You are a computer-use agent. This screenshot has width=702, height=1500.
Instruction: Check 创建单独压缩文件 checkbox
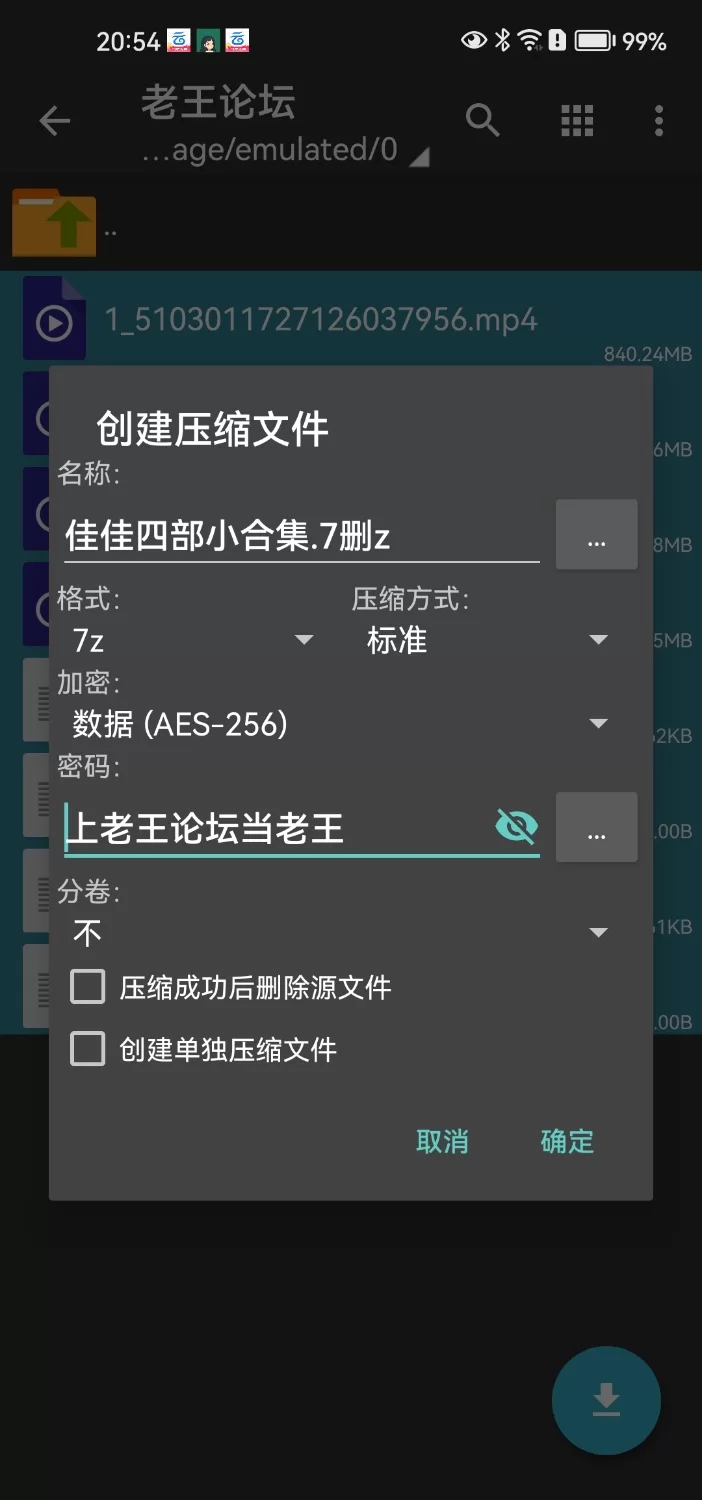(88, 1050)
